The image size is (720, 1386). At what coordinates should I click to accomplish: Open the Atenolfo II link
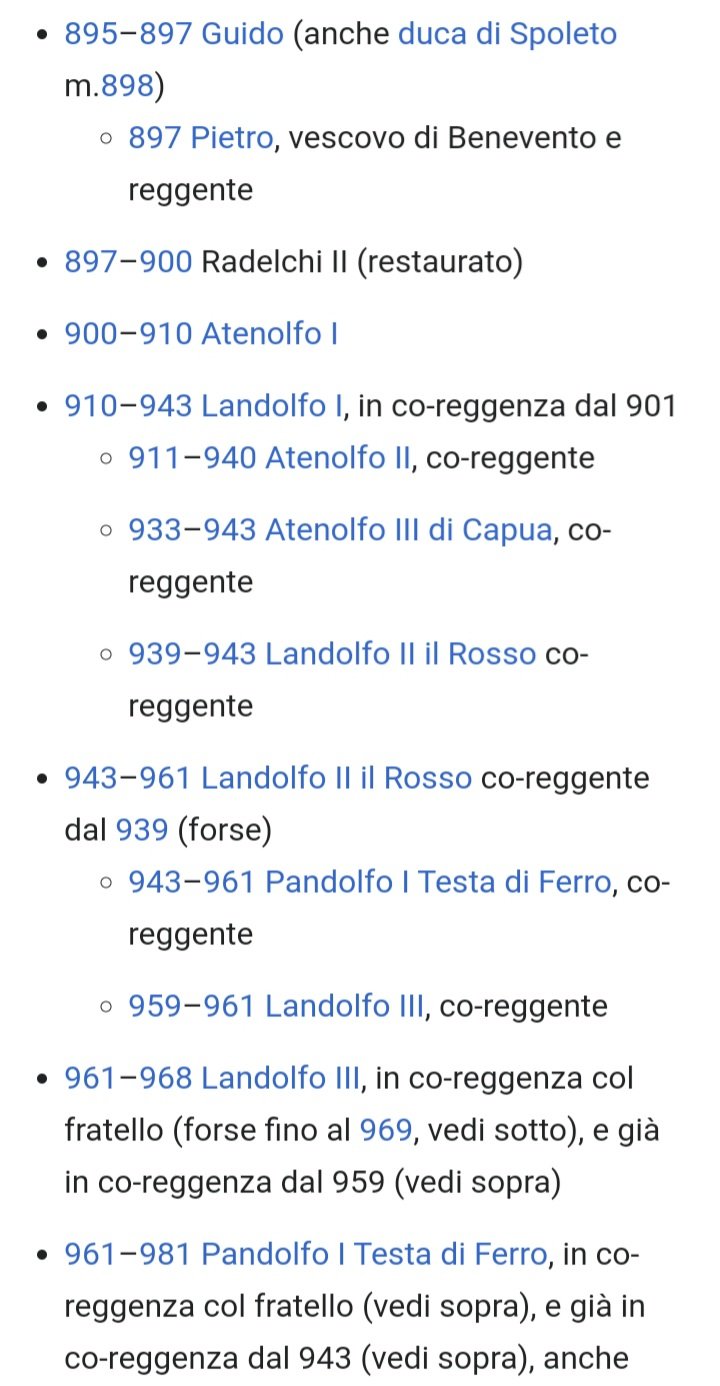point(339,458)
